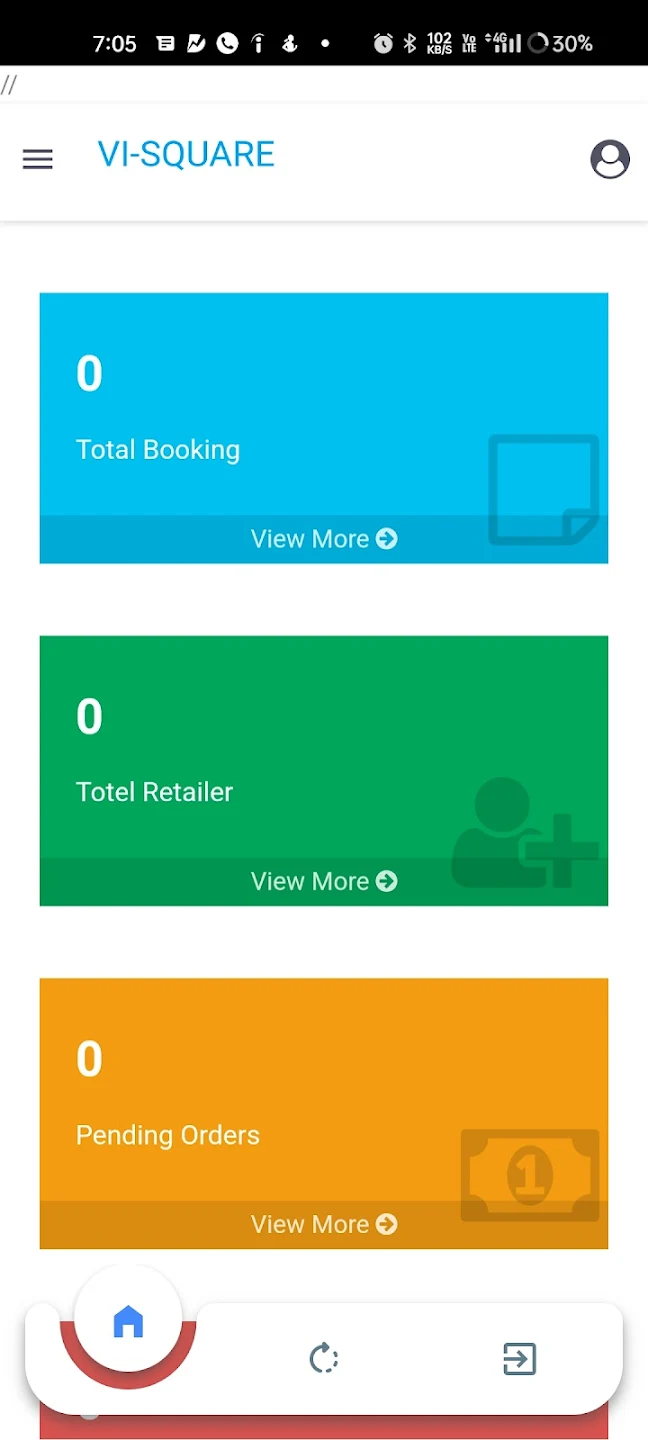
Task: Tap the logout exit icon
Action: 519,1359
